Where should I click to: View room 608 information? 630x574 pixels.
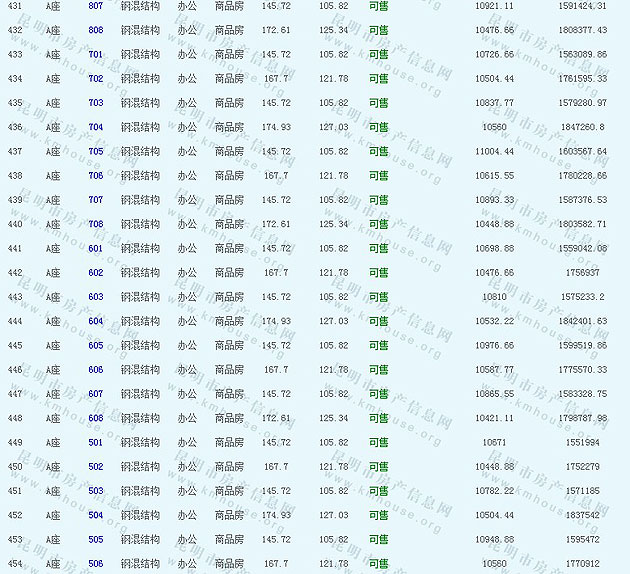95,418
